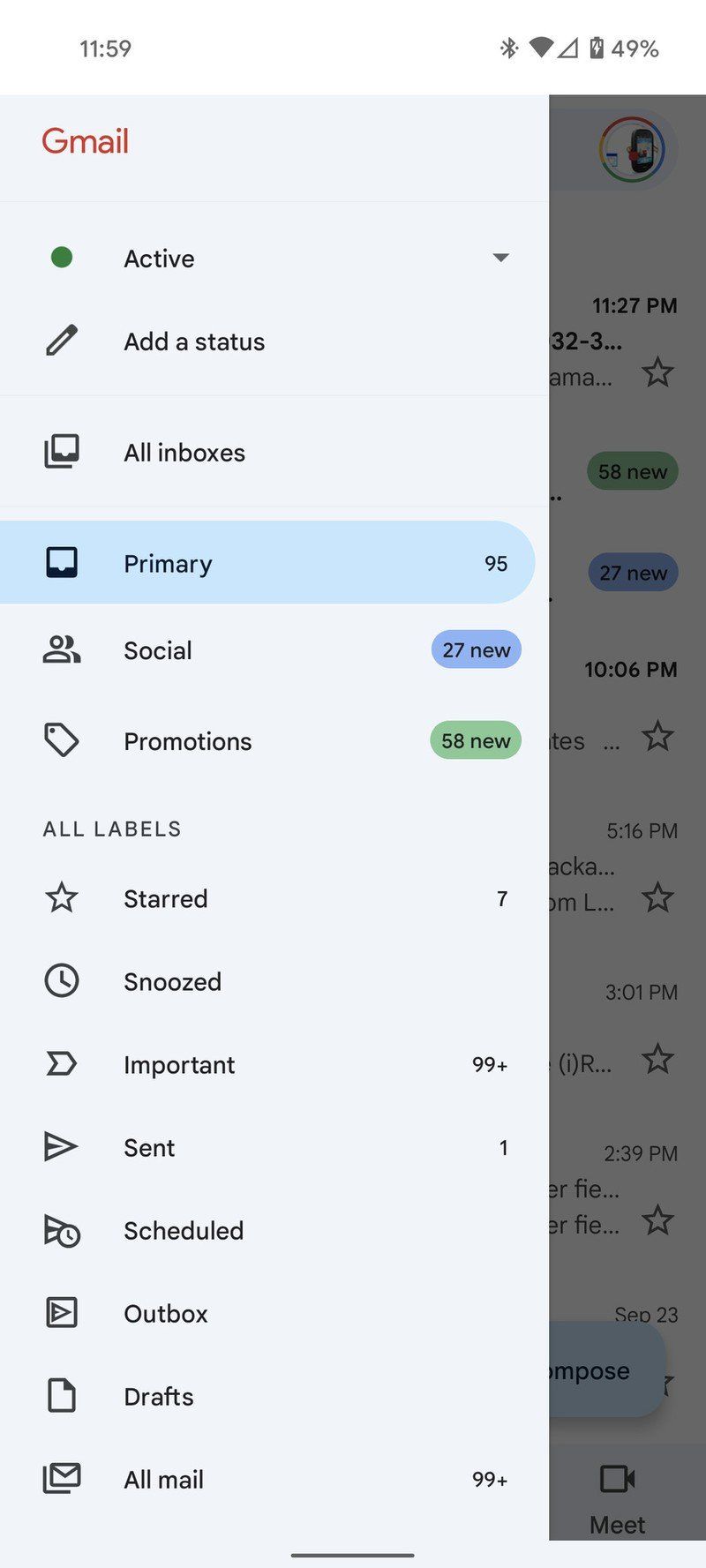Screen dimensions: 706x1568
Task: Tap the pencil icon to add a status
Action: pyautogui.click(x=61, y=341)
